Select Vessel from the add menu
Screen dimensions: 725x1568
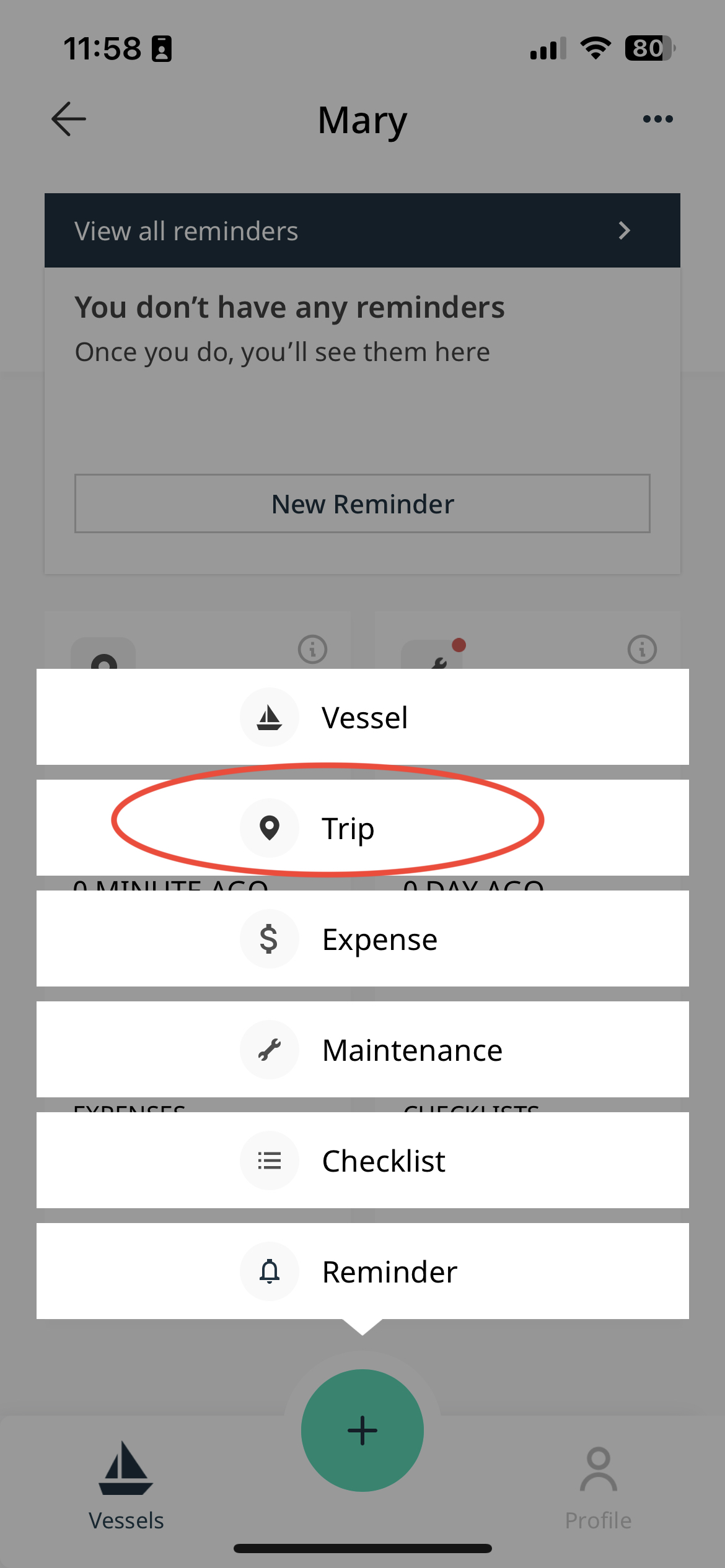362,717
